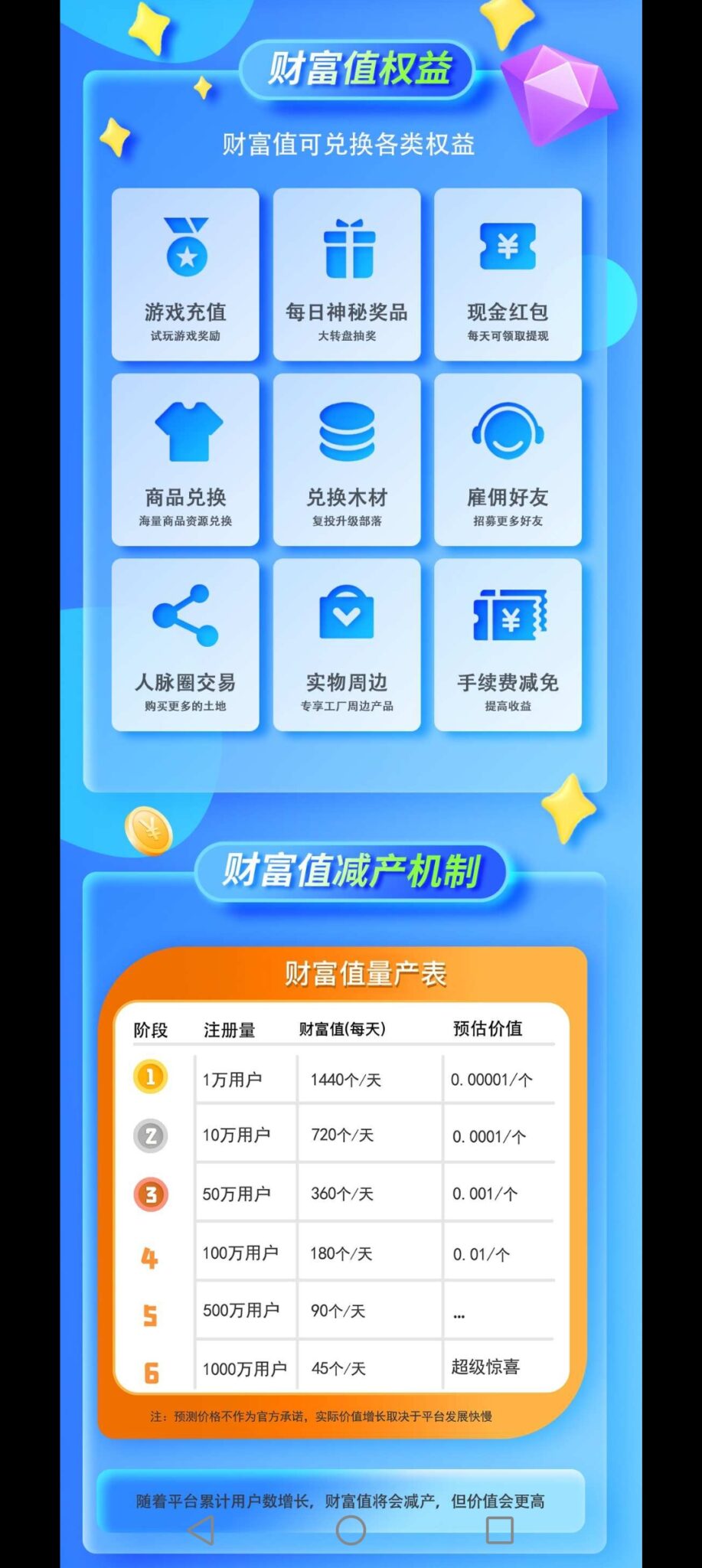Tap the system home button
This screenshot has width=702, height=1568.
coord(351,1530)
